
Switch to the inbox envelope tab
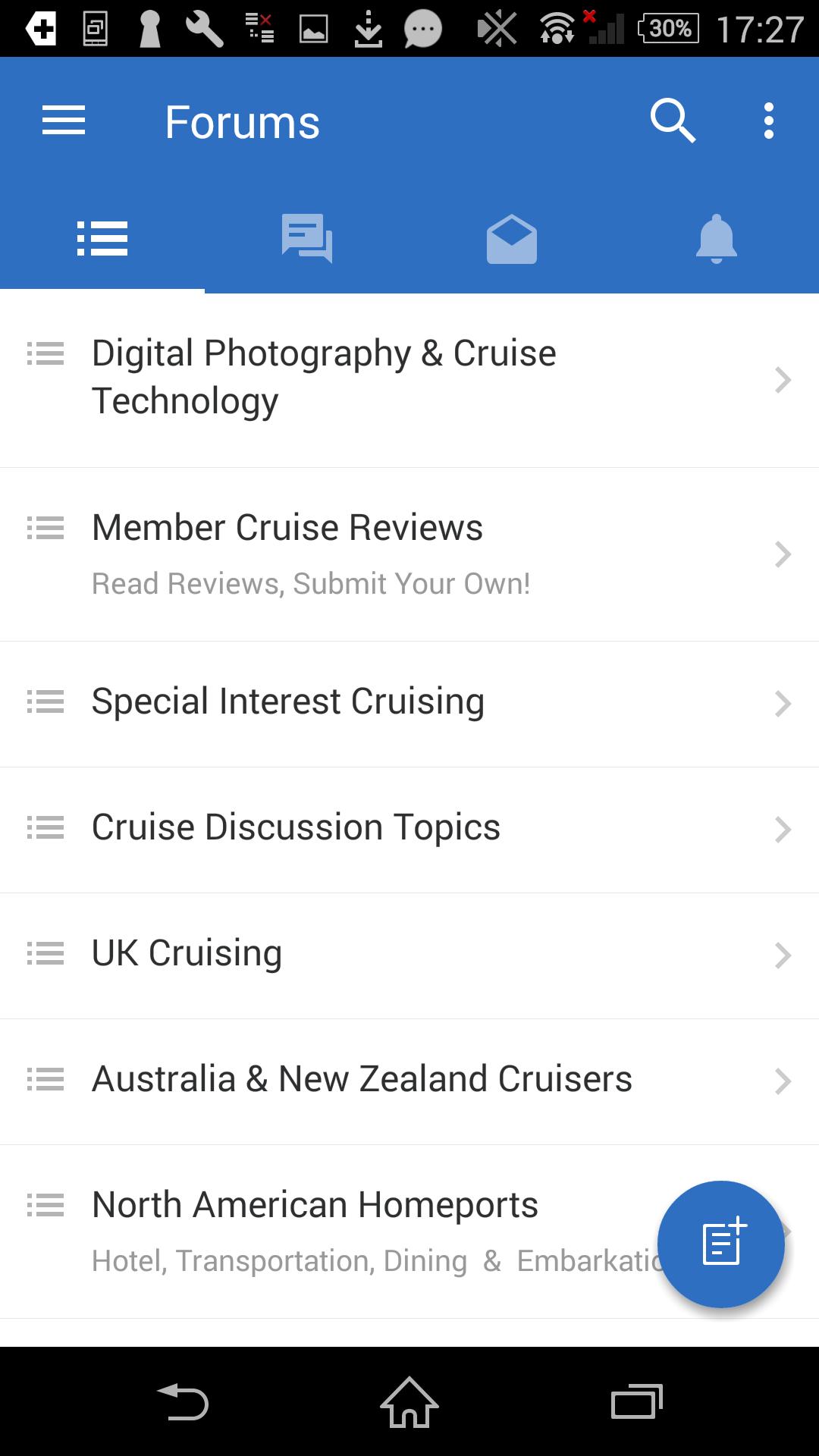click(x=512, y=239)
